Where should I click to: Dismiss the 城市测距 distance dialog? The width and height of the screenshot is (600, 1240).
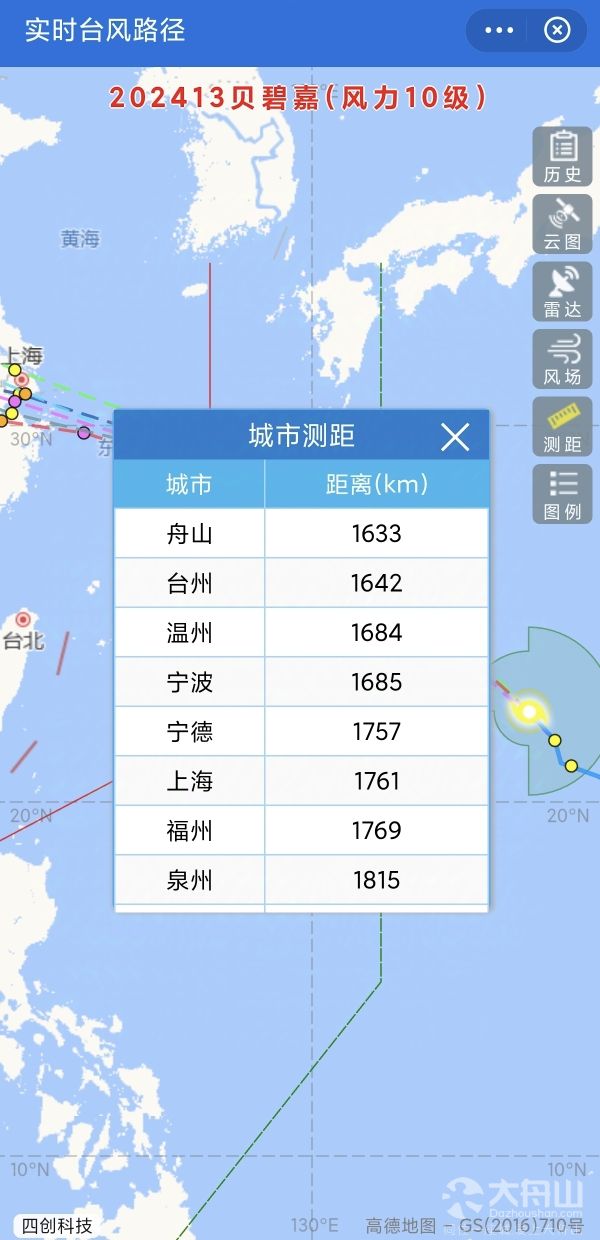(455, 436)
